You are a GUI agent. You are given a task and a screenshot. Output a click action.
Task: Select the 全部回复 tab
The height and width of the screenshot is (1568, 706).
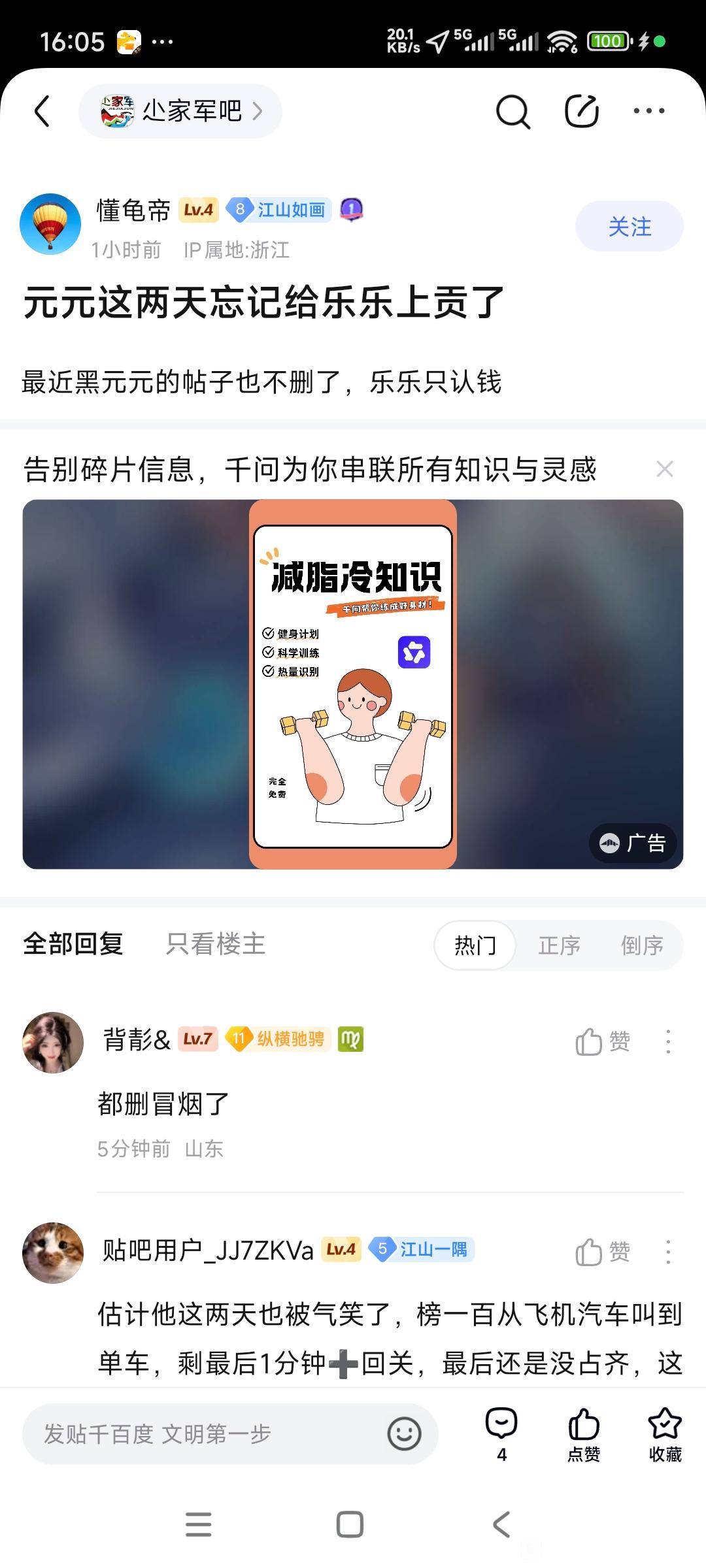tap(73, 944)
